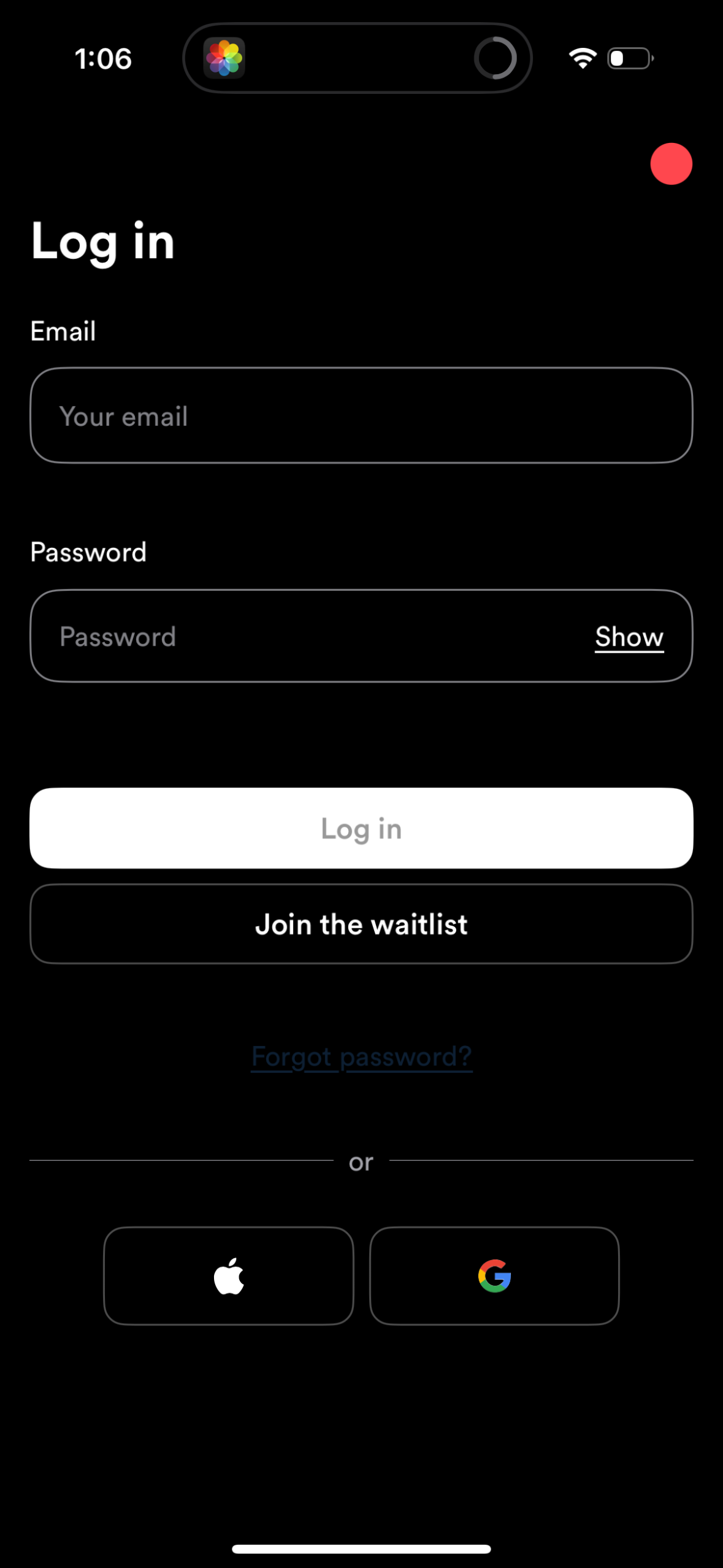This screenshot has width=723, height=1568.
Task: Select Join the waitlist
Action: (x=361, y=924)
